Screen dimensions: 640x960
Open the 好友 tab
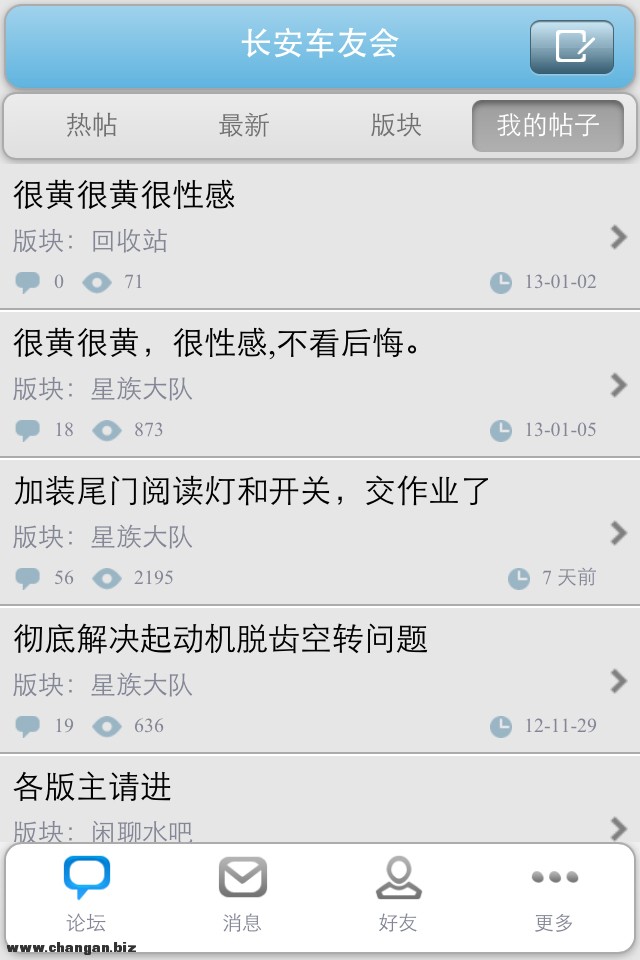coord(398,895)
